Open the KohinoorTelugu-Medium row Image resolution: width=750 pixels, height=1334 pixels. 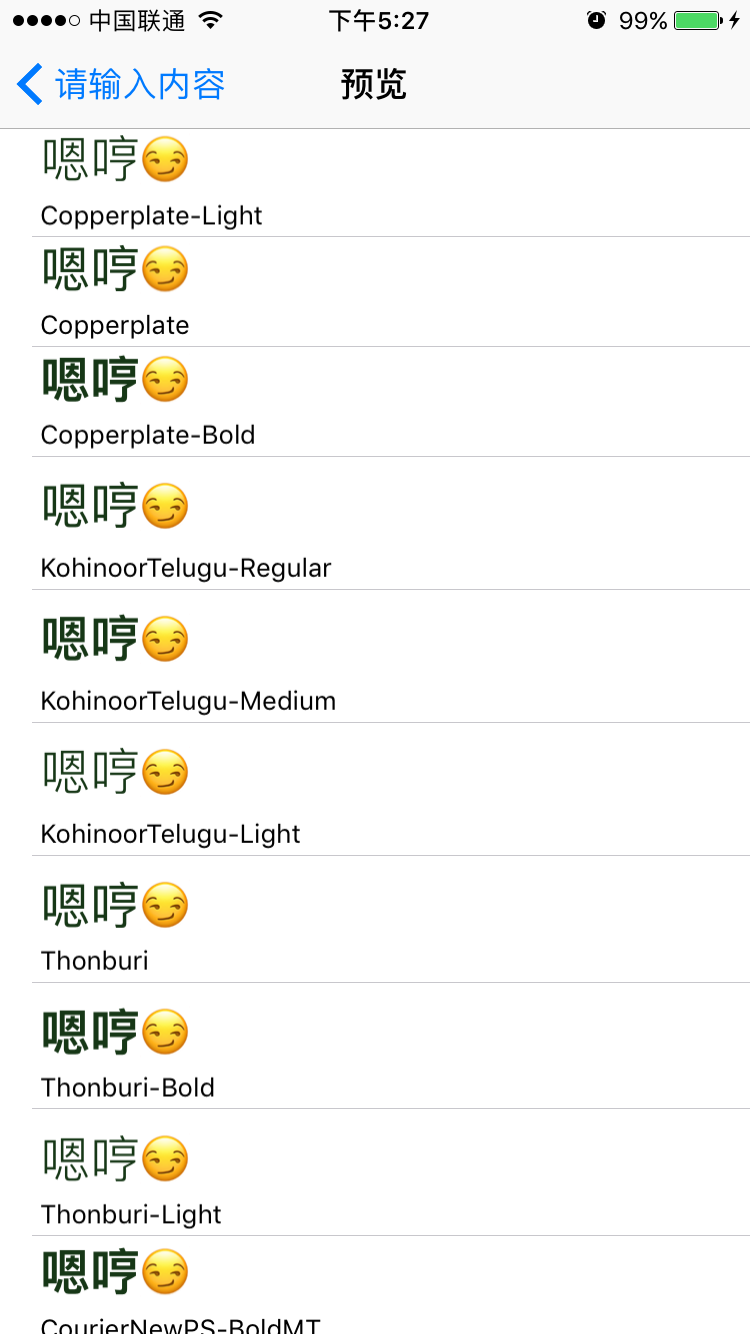coord(375,657)
